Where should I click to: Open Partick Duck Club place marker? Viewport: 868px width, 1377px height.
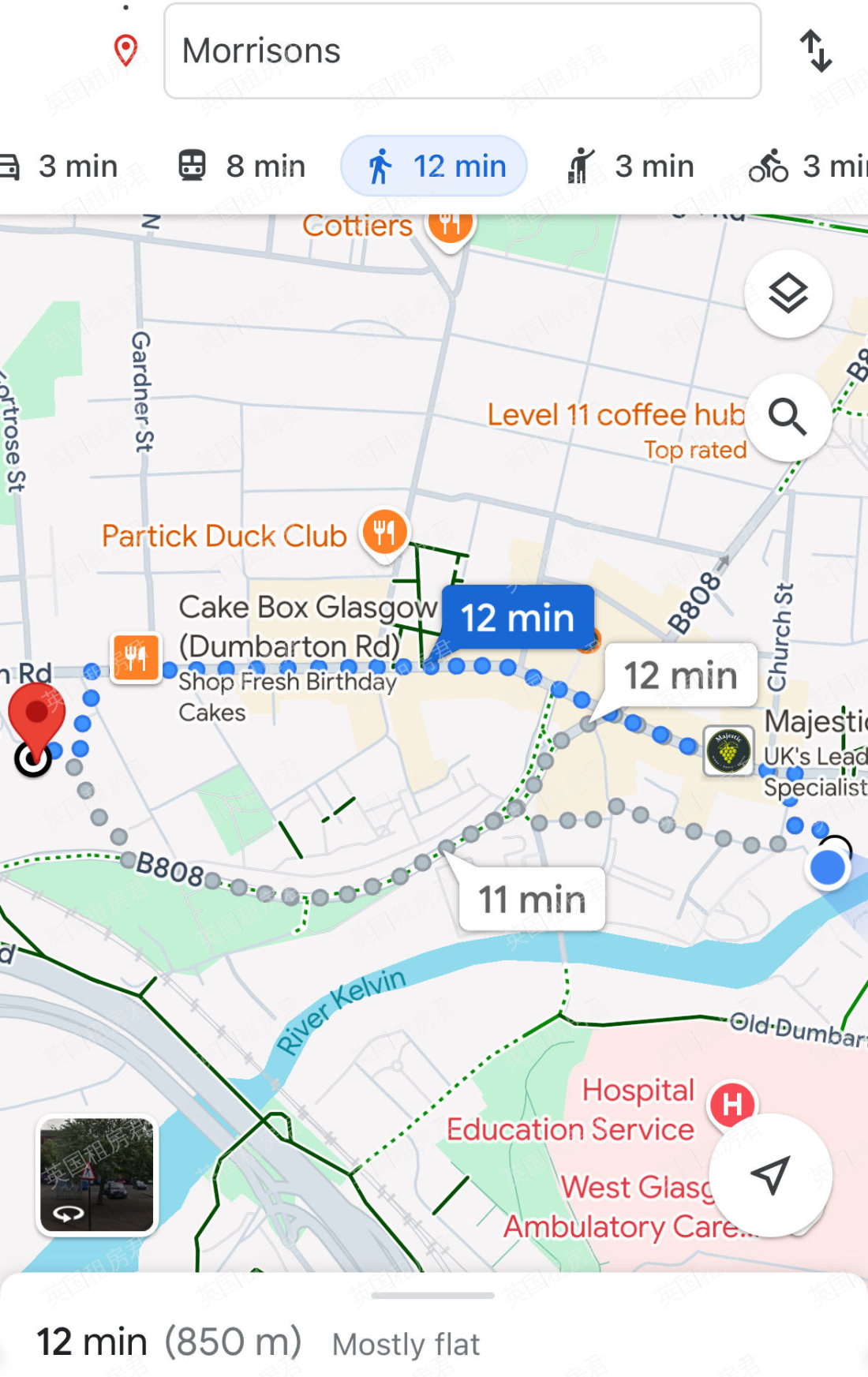384,533
